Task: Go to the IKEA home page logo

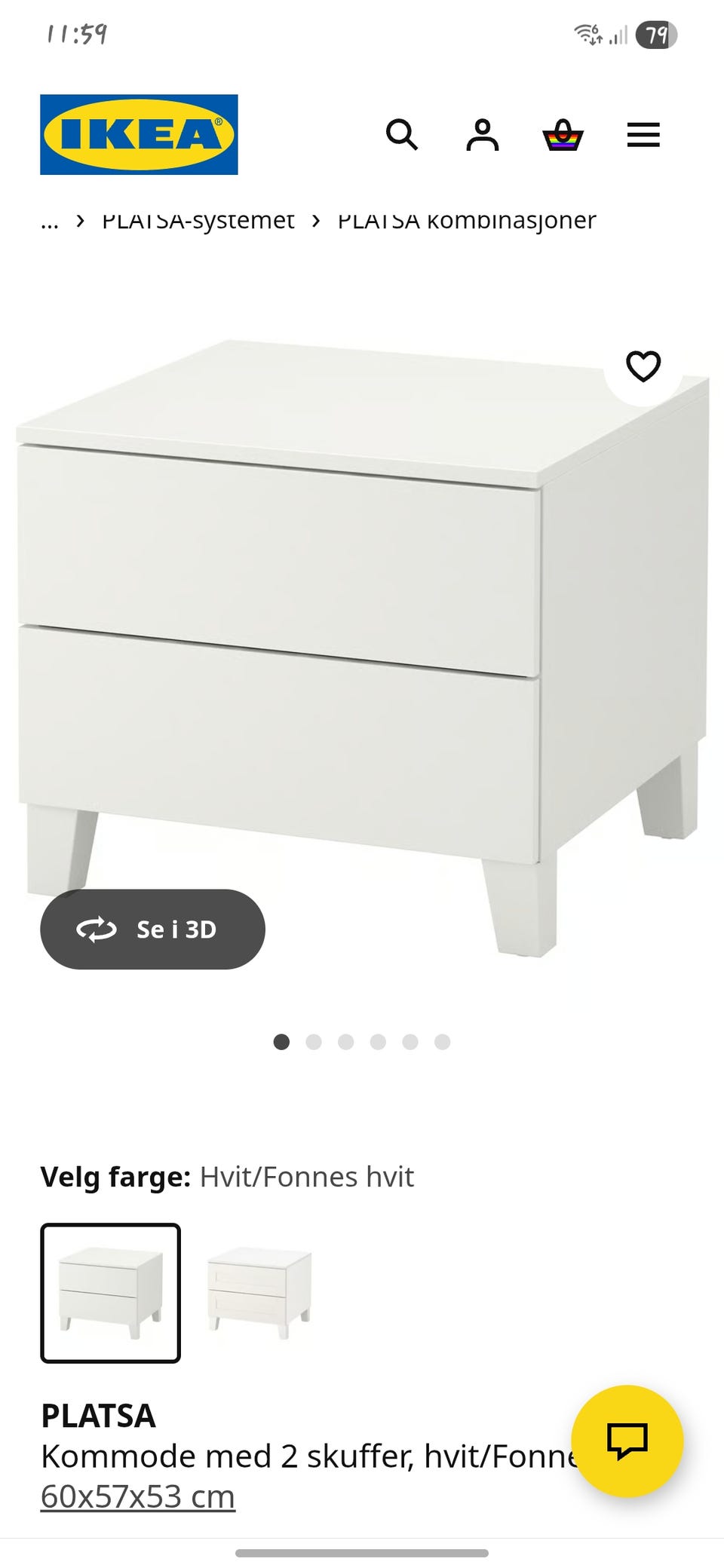Action: (139, 135)
